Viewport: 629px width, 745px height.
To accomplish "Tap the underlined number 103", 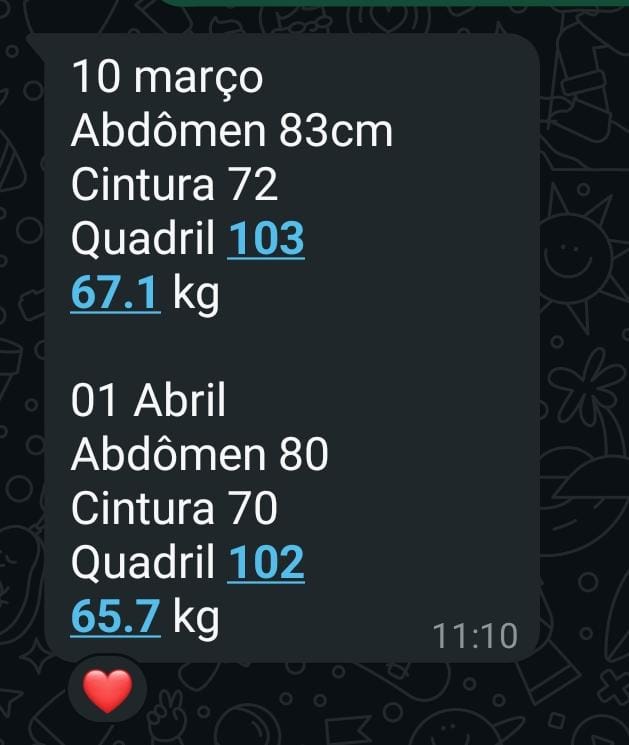I will 266,240.
